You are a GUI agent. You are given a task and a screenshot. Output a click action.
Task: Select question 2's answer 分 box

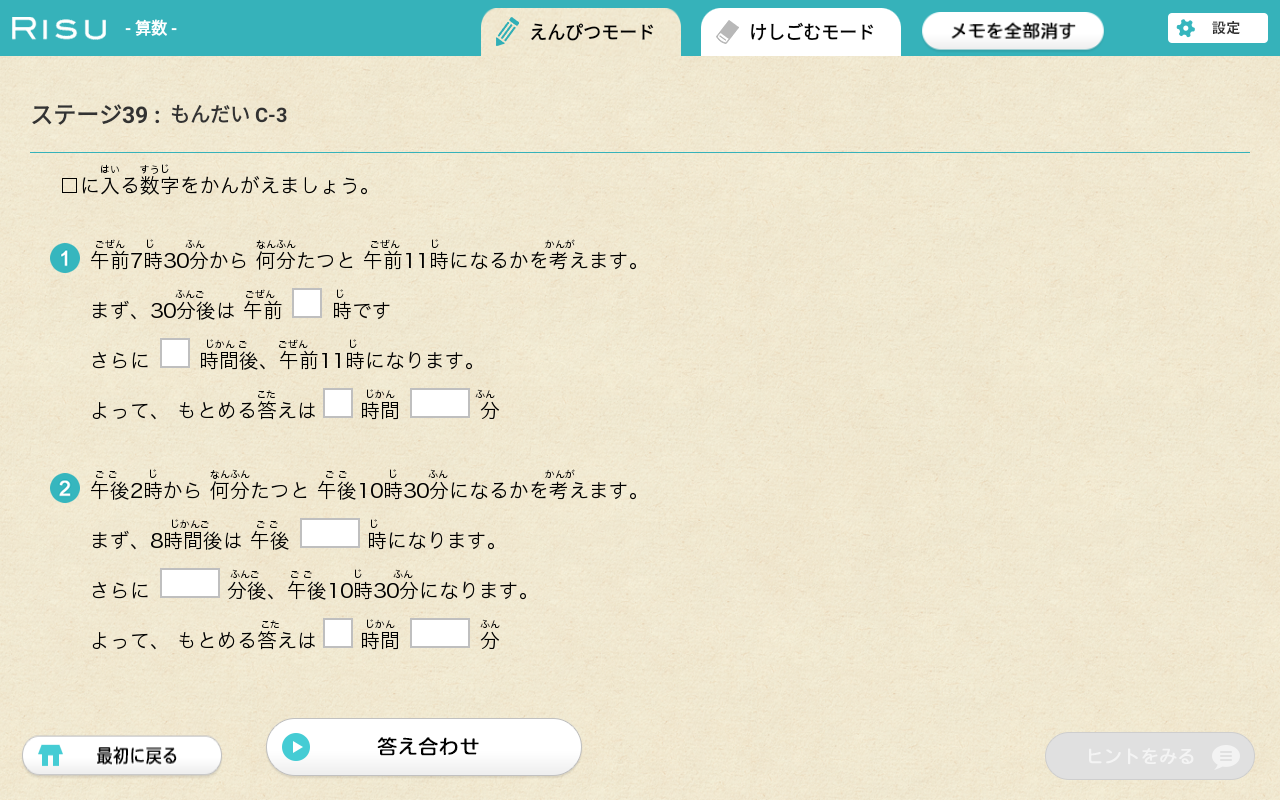pyautogui.click(x=440, y=633)
